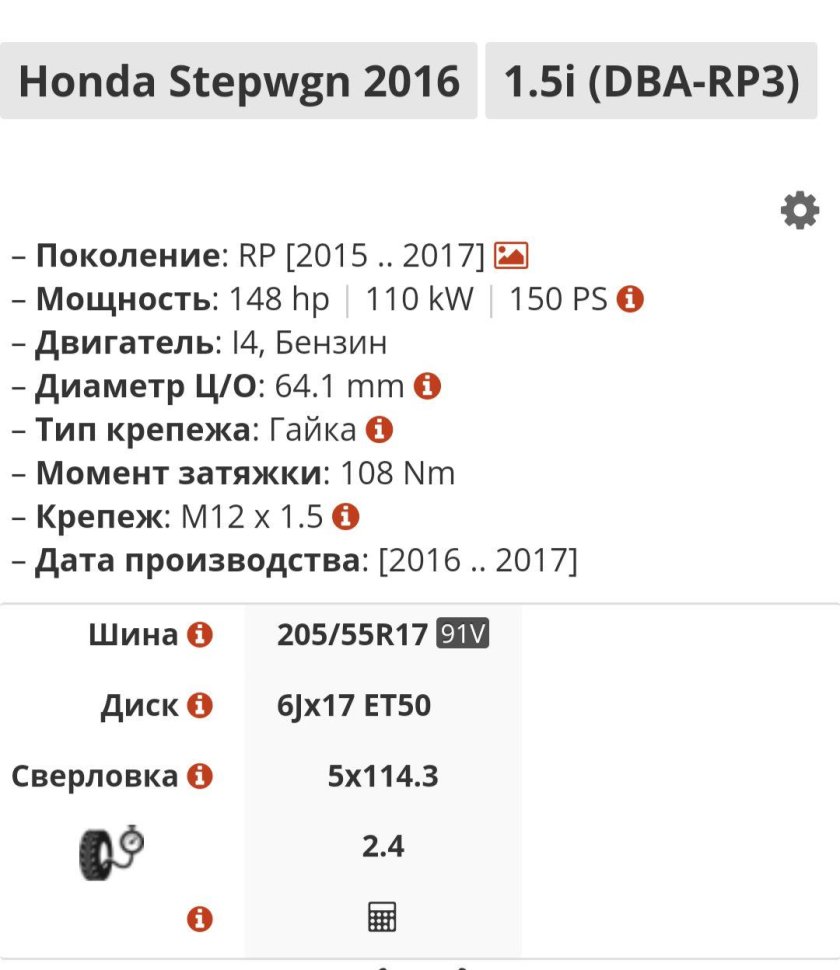
Task: View the generation RP photo icon
Action: tap(511, 256)
